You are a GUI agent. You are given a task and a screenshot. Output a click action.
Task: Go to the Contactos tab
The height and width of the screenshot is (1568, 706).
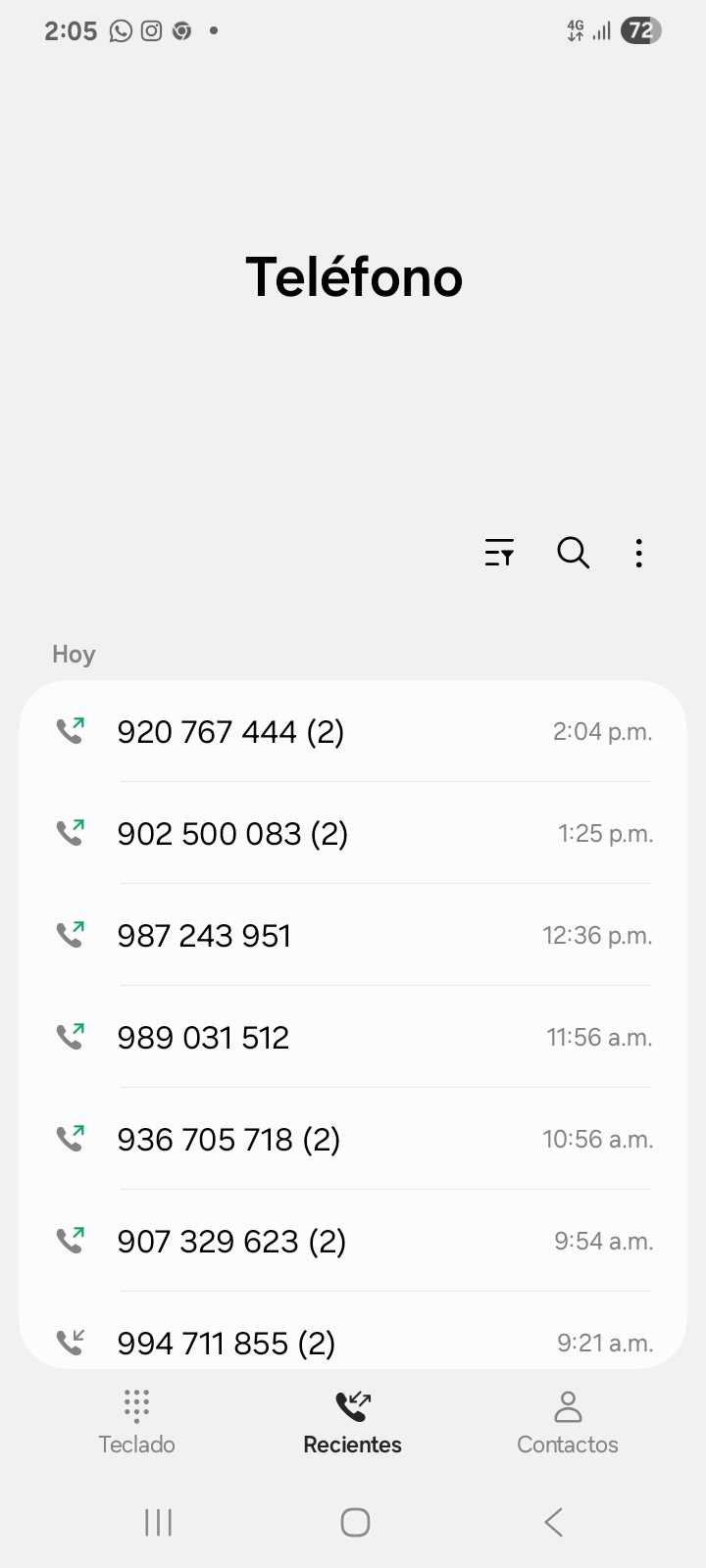click(x=568, y=1421)
